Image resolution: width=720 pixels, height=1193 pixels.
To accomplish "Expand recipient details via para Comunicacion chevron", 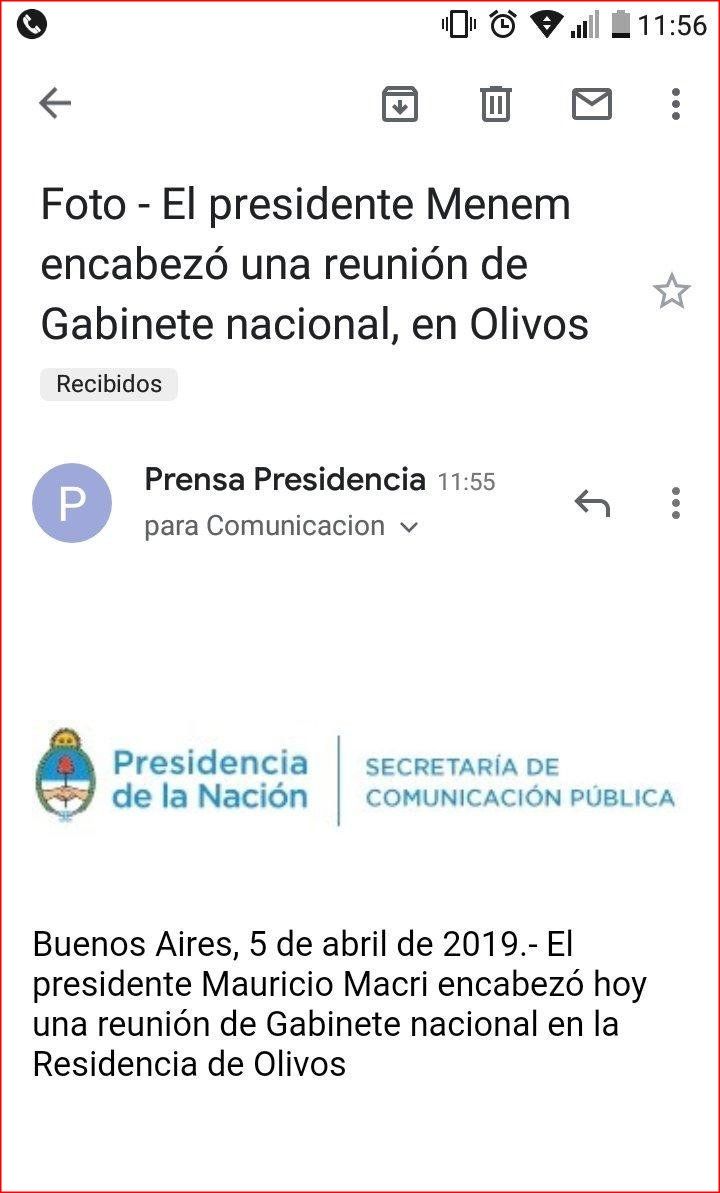I will point(408,525).
